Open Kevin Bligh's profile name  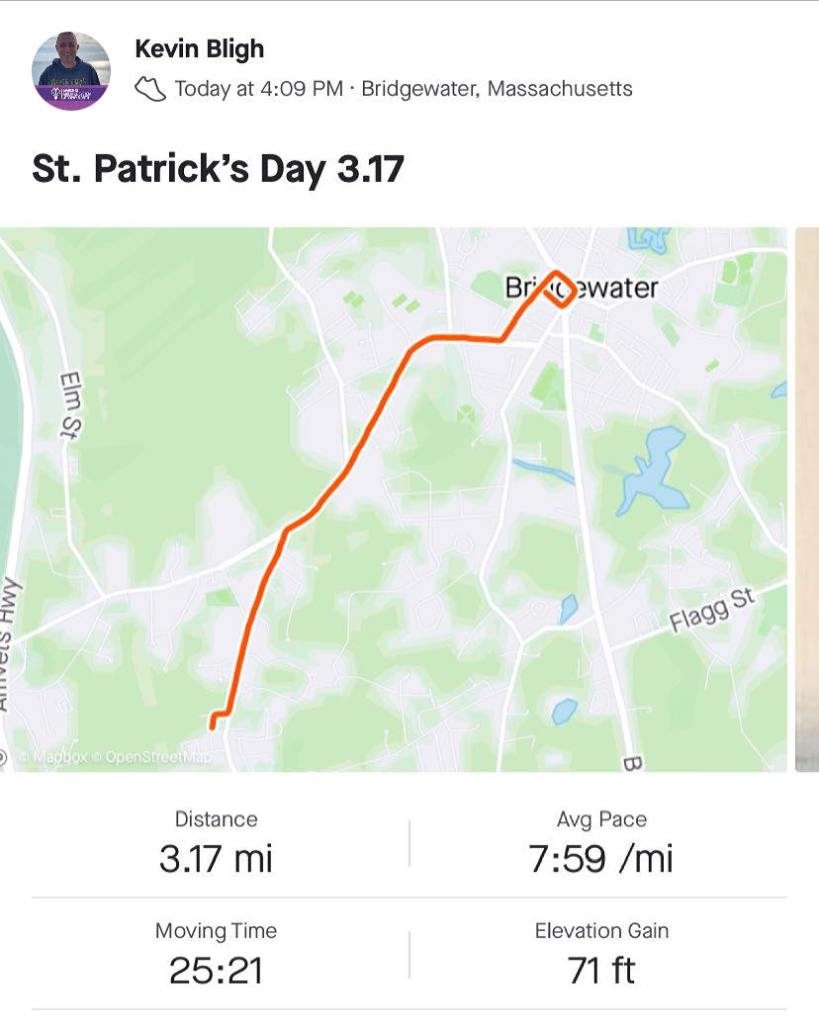(x=199, y=49)
